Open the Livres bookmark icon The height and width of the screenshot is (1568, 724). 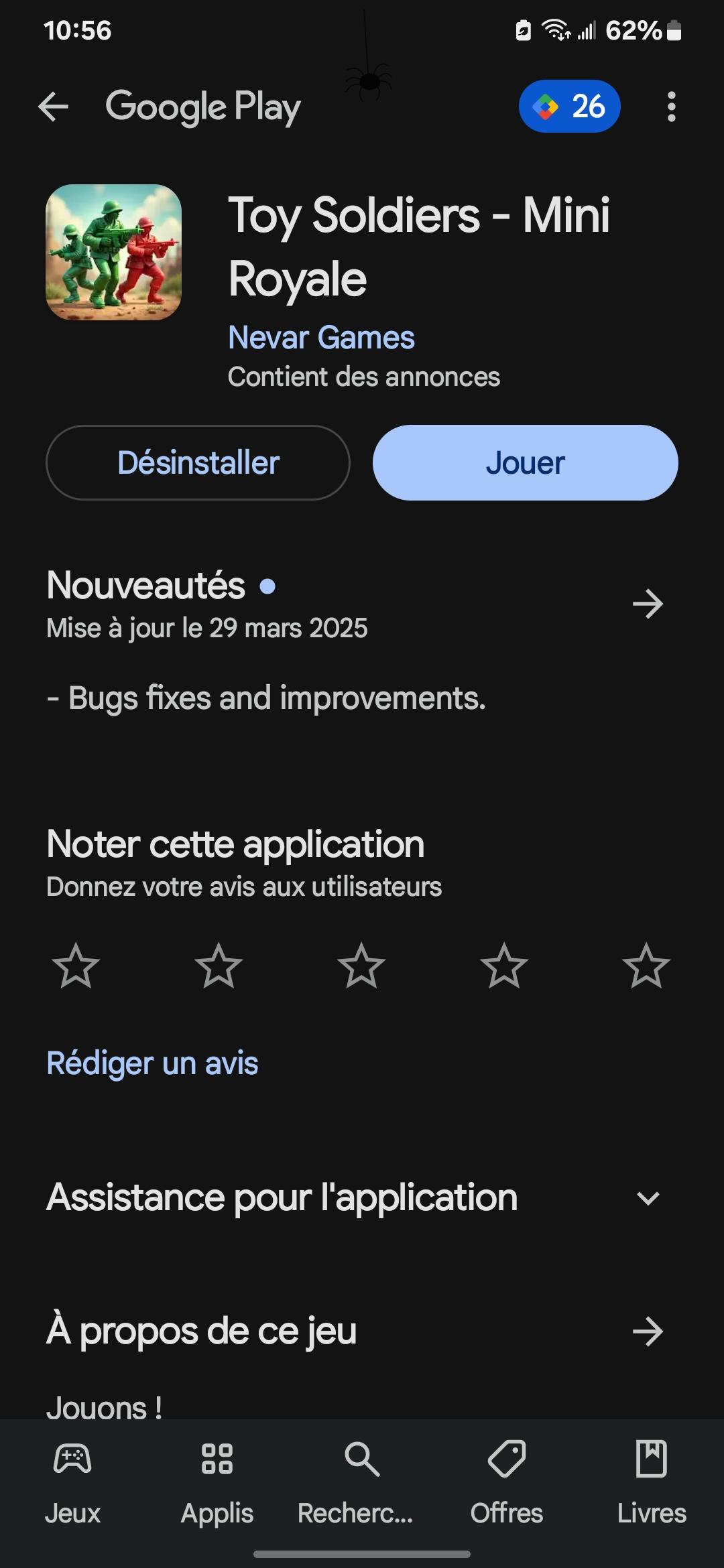tap(651, 1463)
